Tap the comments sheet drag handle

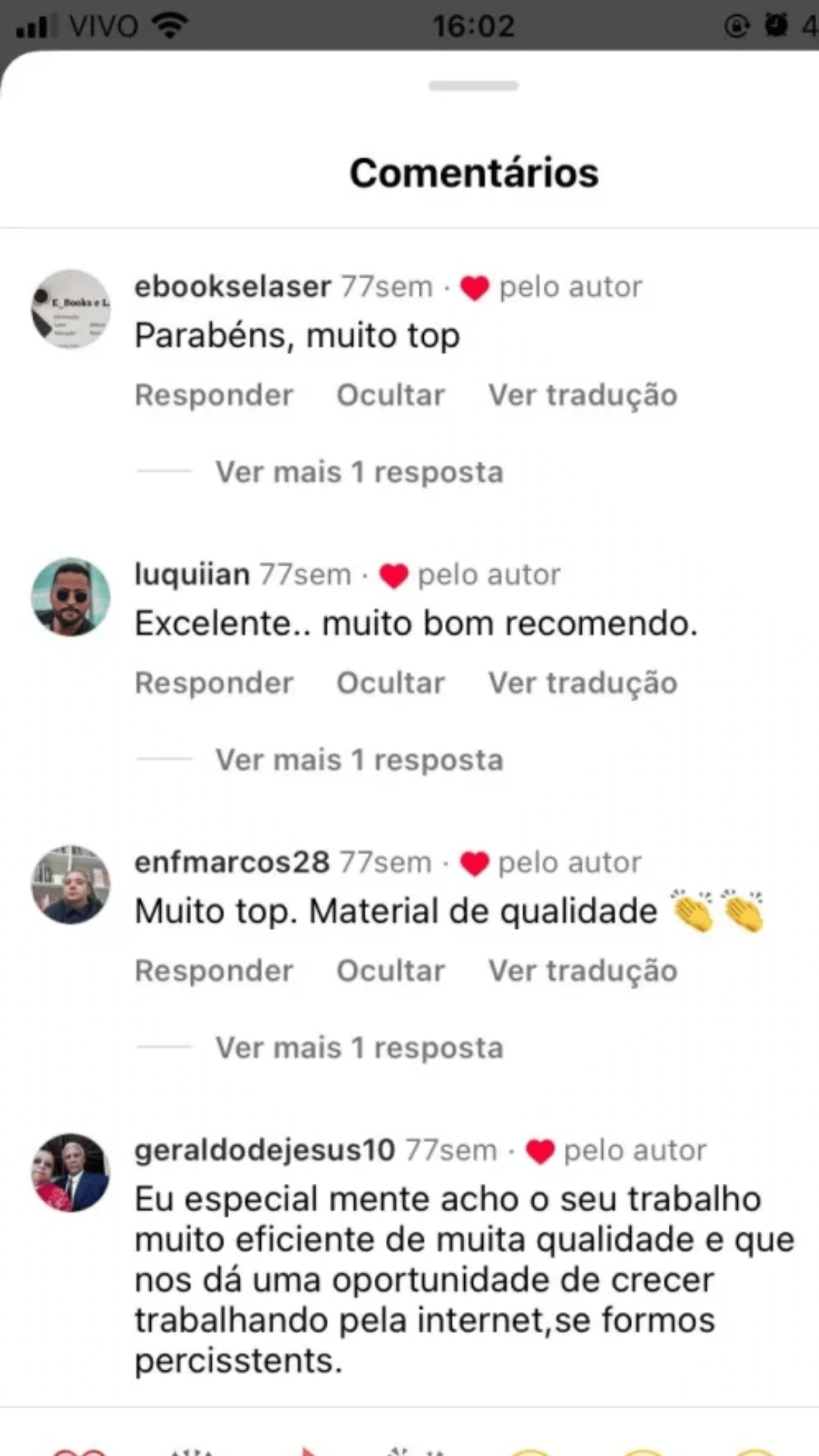point(473,86)
